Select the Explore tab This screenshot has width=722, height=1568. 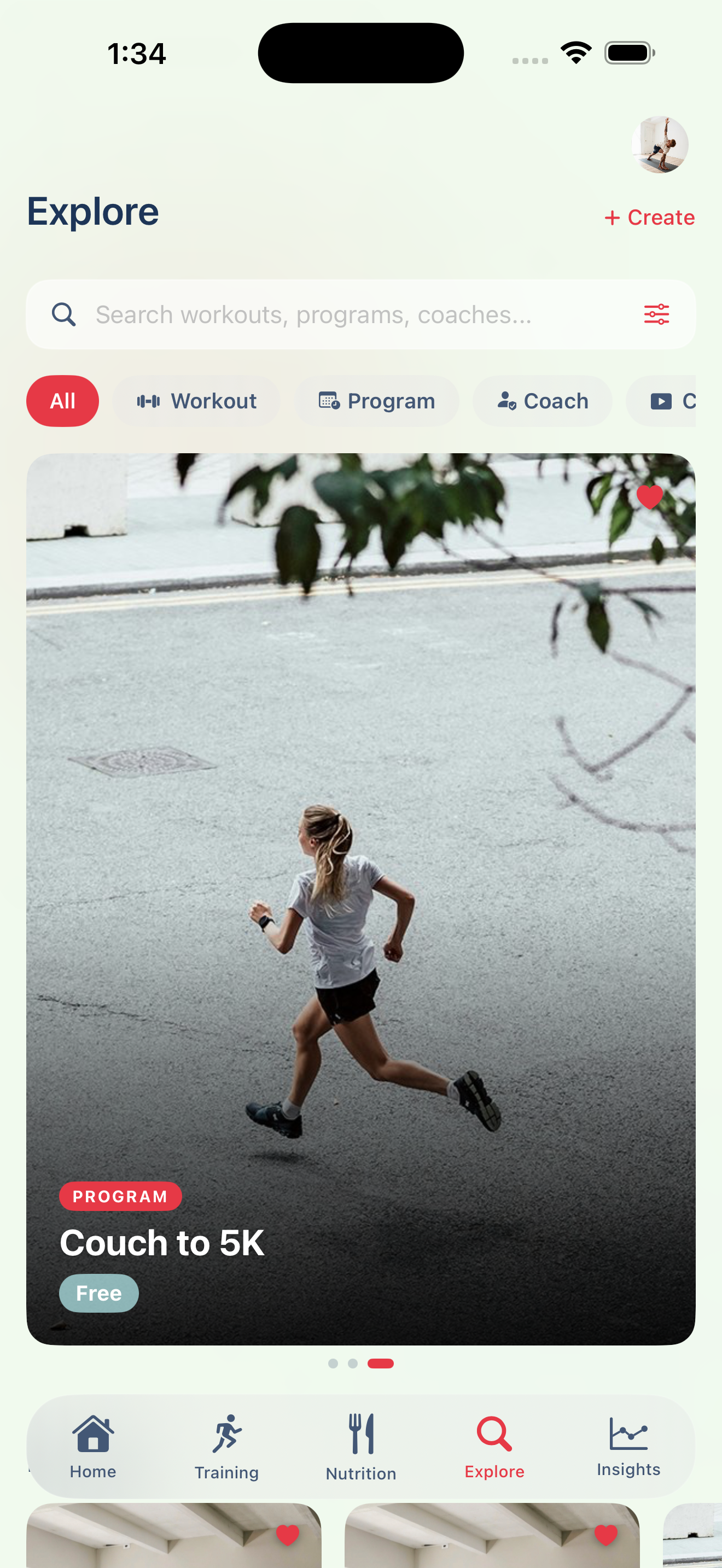tap(494, 1448)
